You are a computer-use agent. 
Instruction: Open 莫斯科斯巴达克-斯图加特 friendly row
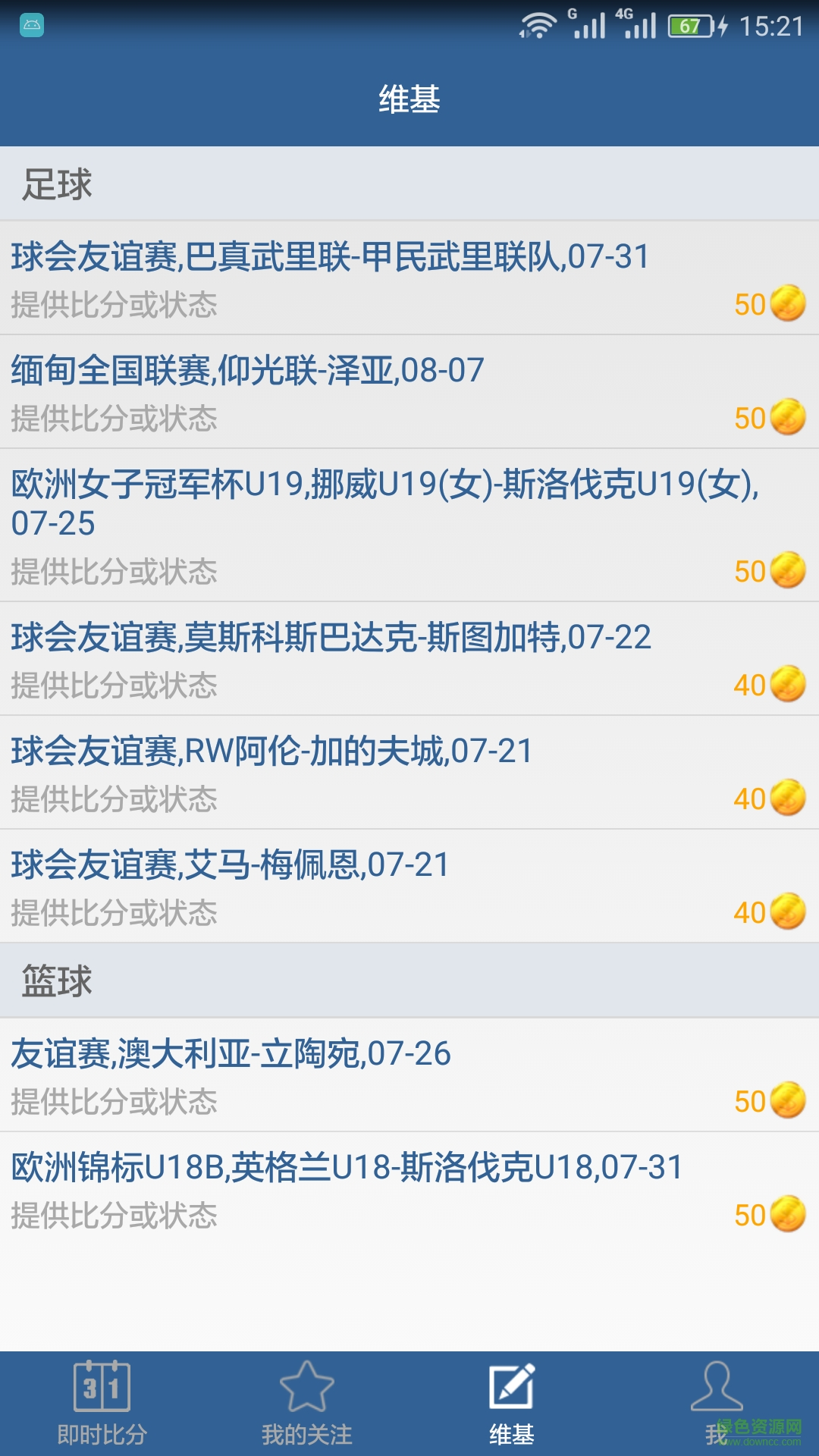(x=409, y=659)
